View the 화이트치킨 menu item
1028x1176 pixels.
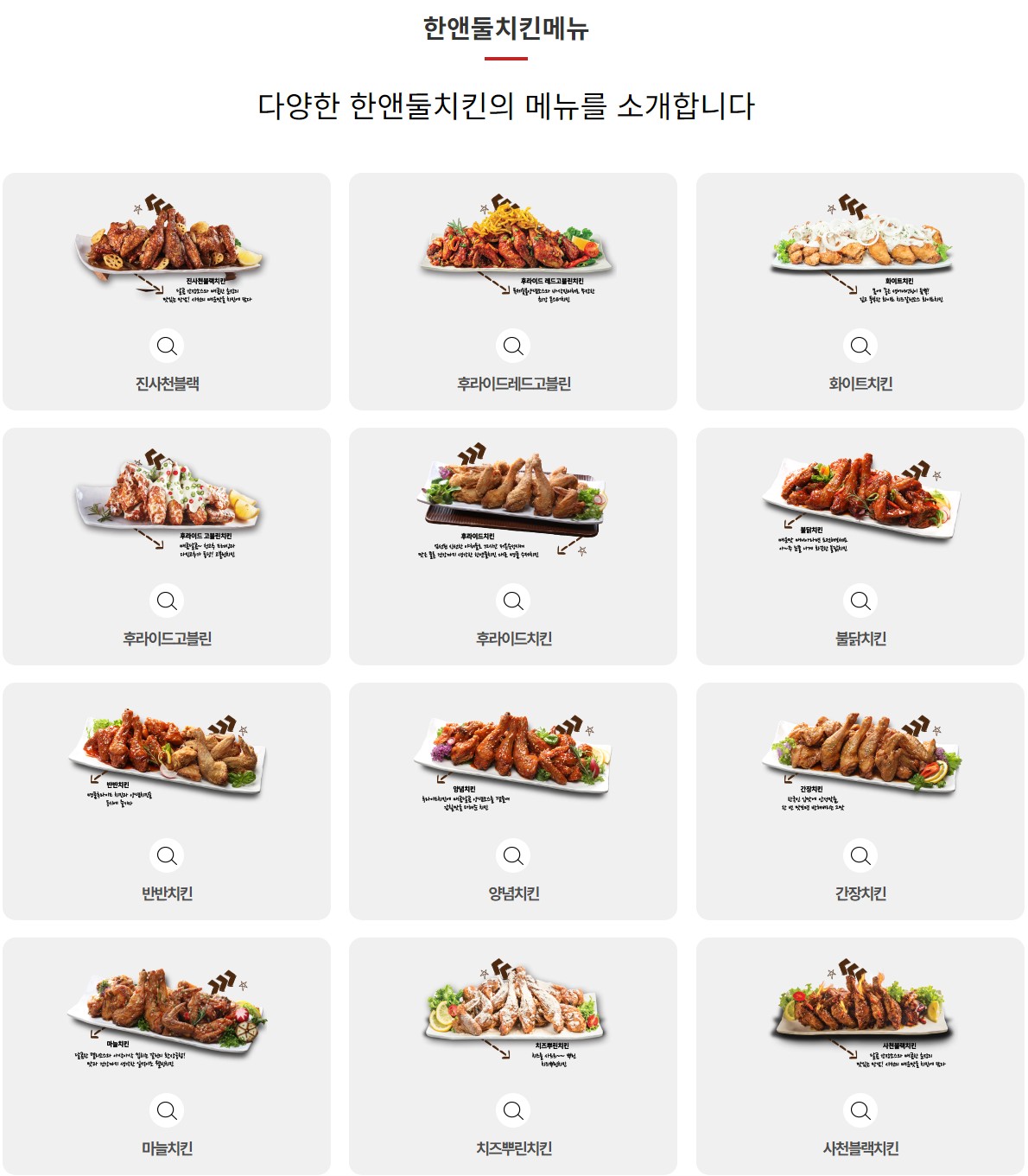[860, 291]
